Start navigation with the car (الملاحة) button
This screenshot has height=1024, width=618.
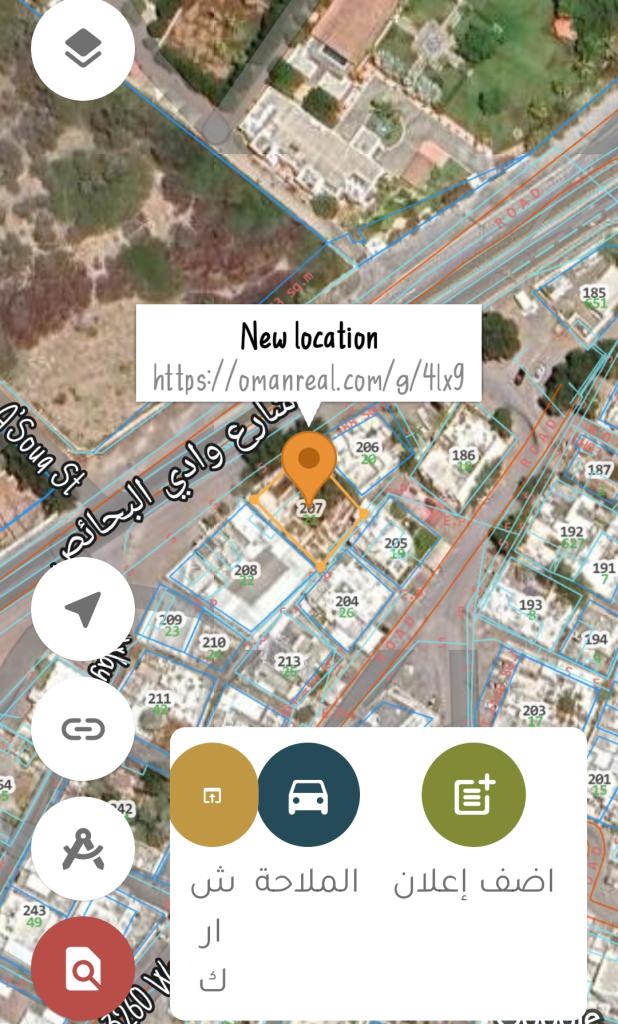308,795
